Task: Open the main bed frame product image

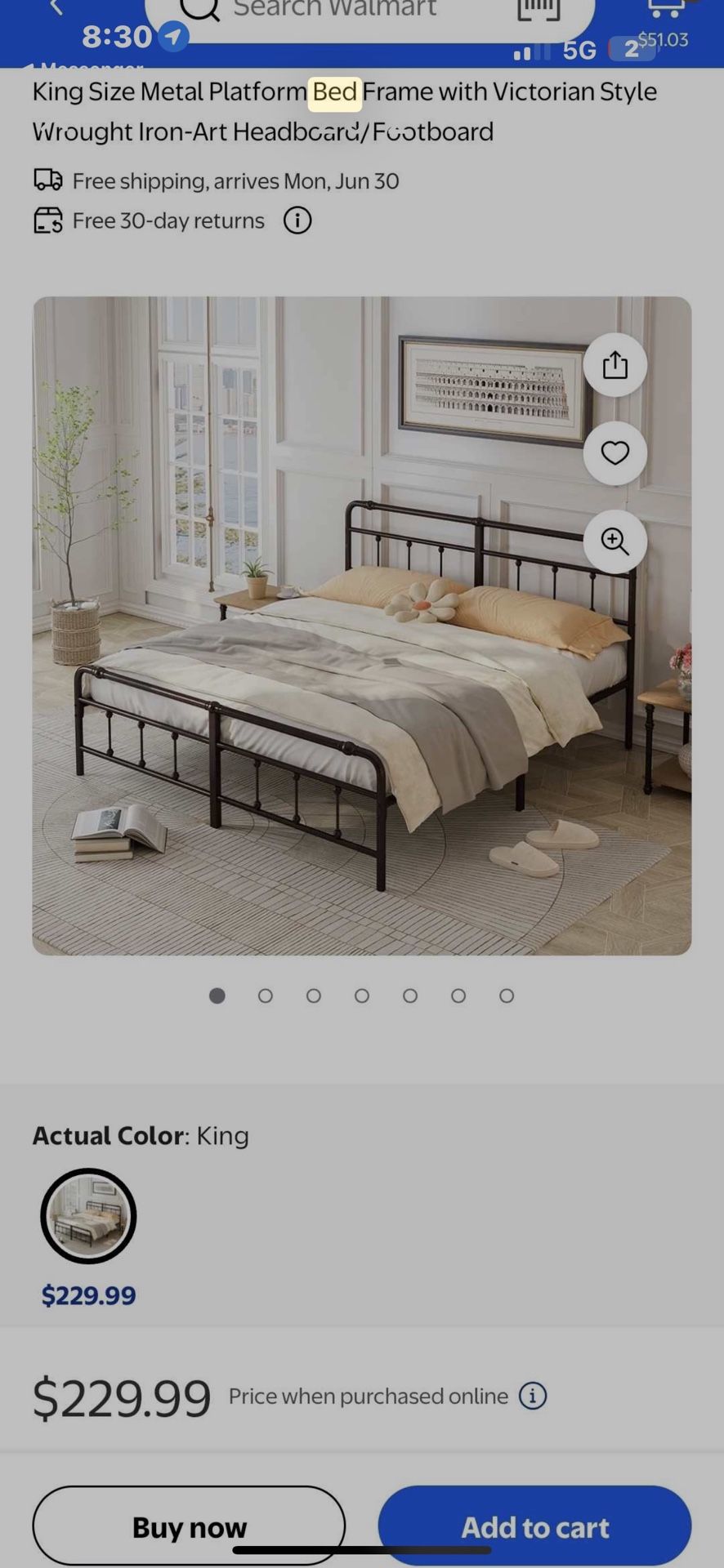Action: (x=362, y=626)
